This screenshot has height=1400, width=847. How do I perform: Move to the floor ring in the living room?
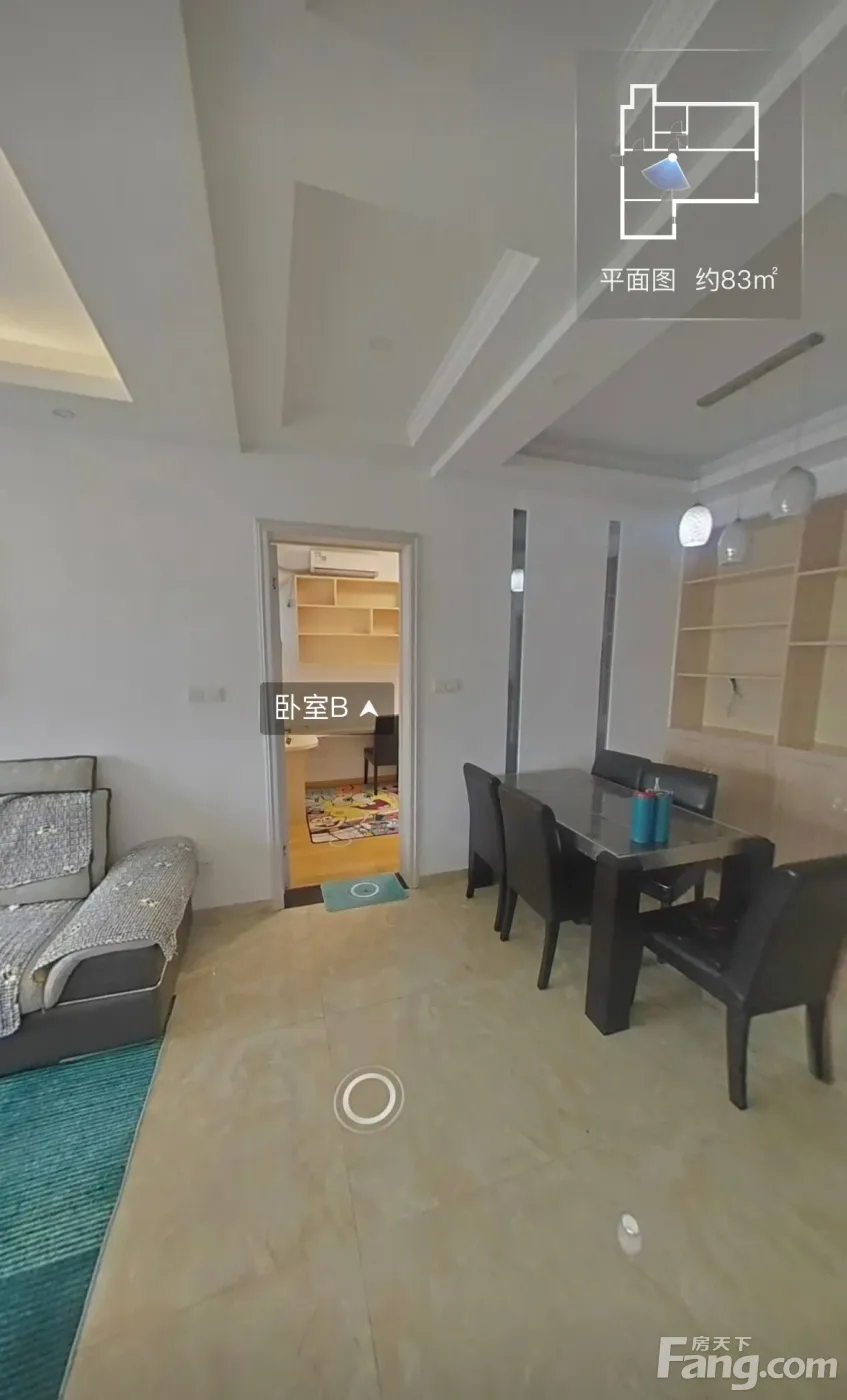(369, 1100)
